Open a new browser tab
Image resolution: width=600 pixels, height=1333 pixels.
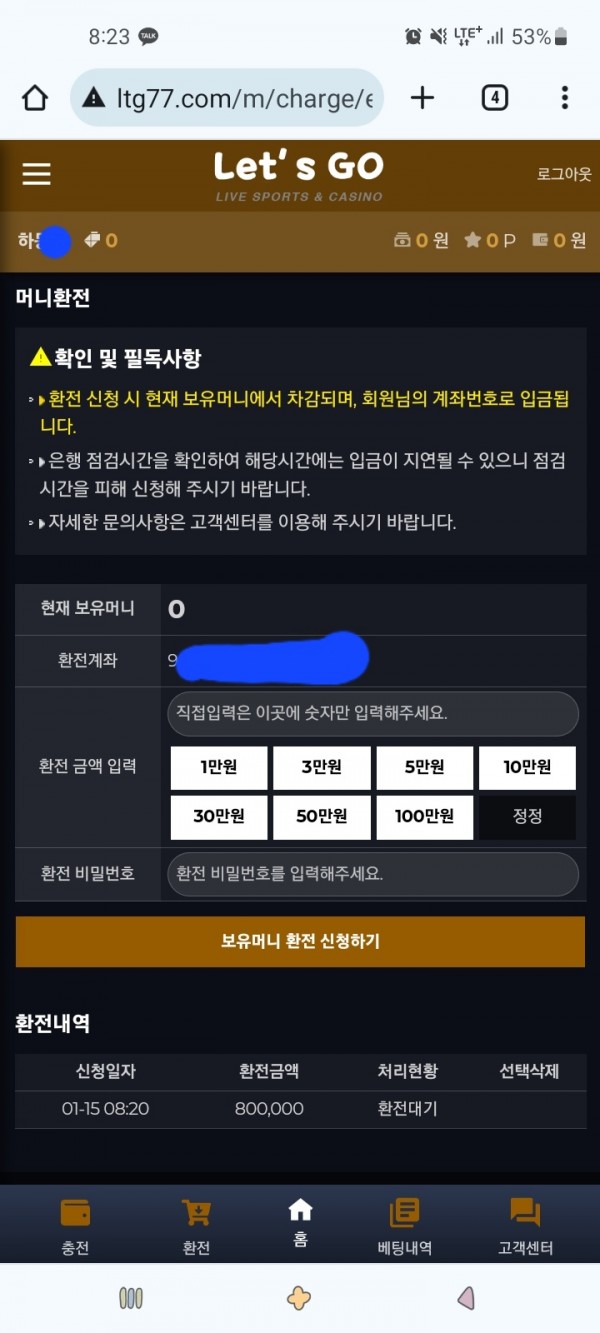tap(422, 97)
